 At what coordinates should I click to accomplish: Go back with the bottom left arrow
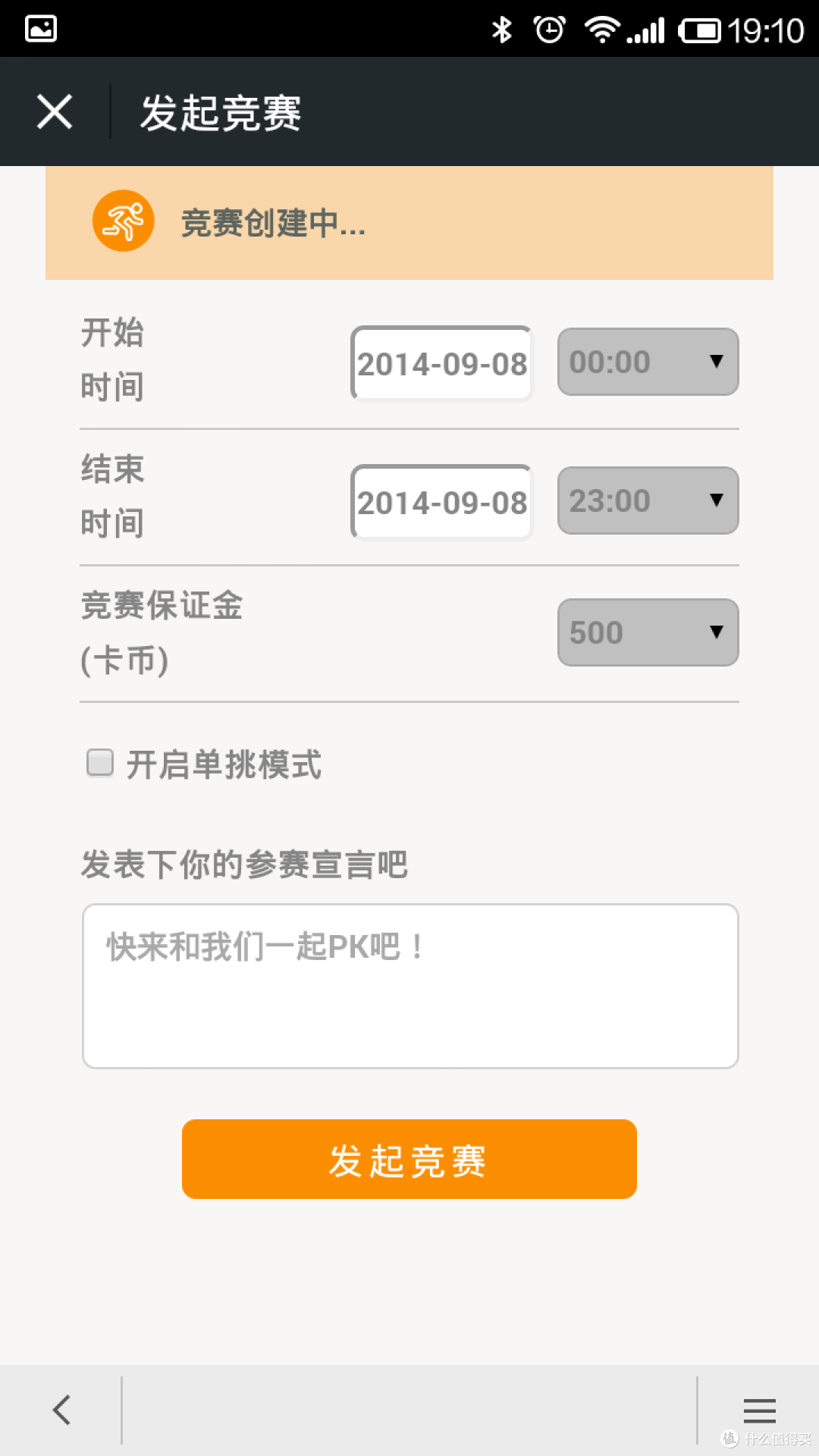coord(61,1410)
